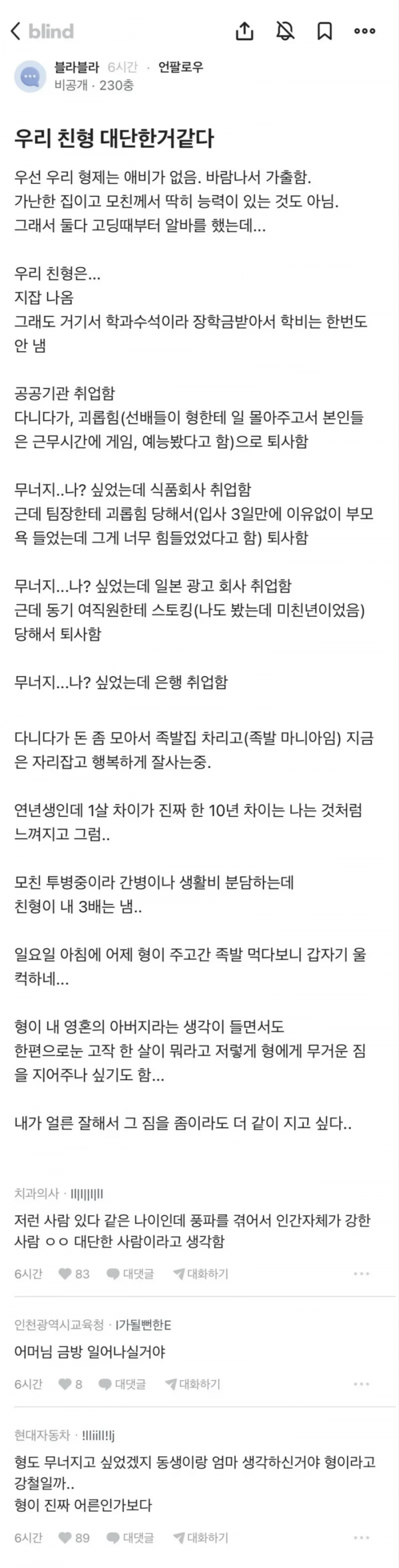The image size is (399, 1568).
Task: Reply via 대댓글 on the 현대자동차 comment
Action: tap(130, 1538)
